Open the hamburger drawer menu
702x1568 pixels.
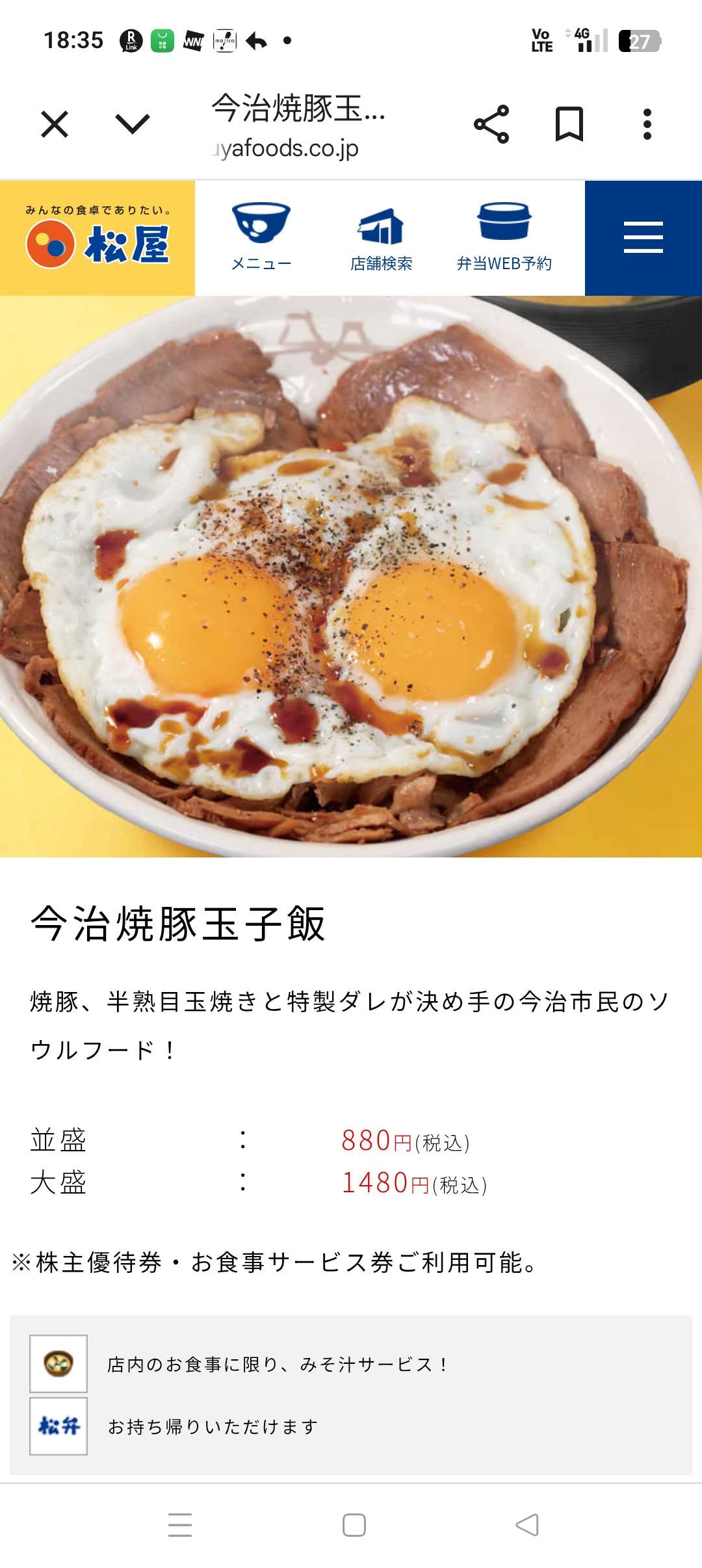click(643, 238)
